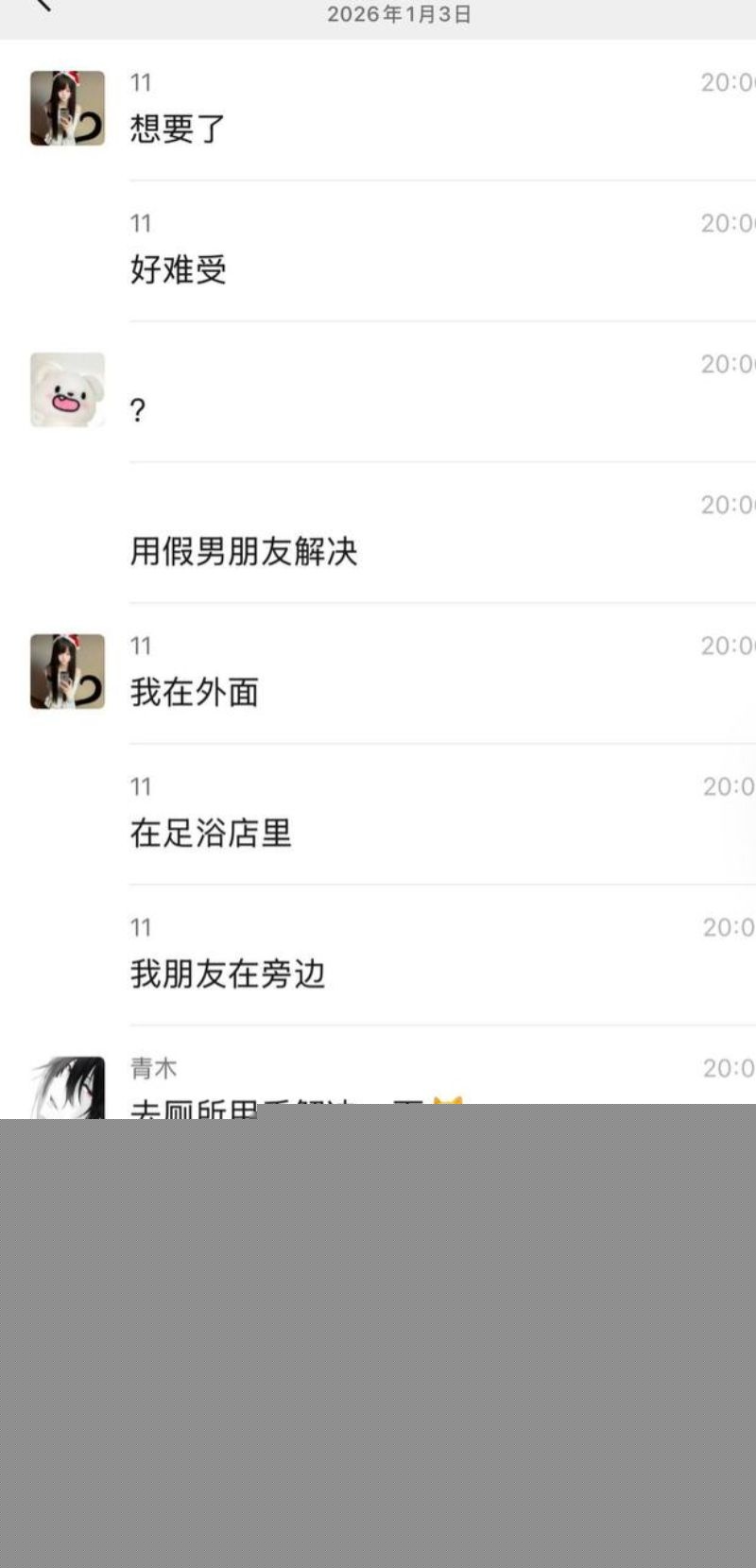
Task: Select the 在足浴店里 message
Action: coord(210,836)
